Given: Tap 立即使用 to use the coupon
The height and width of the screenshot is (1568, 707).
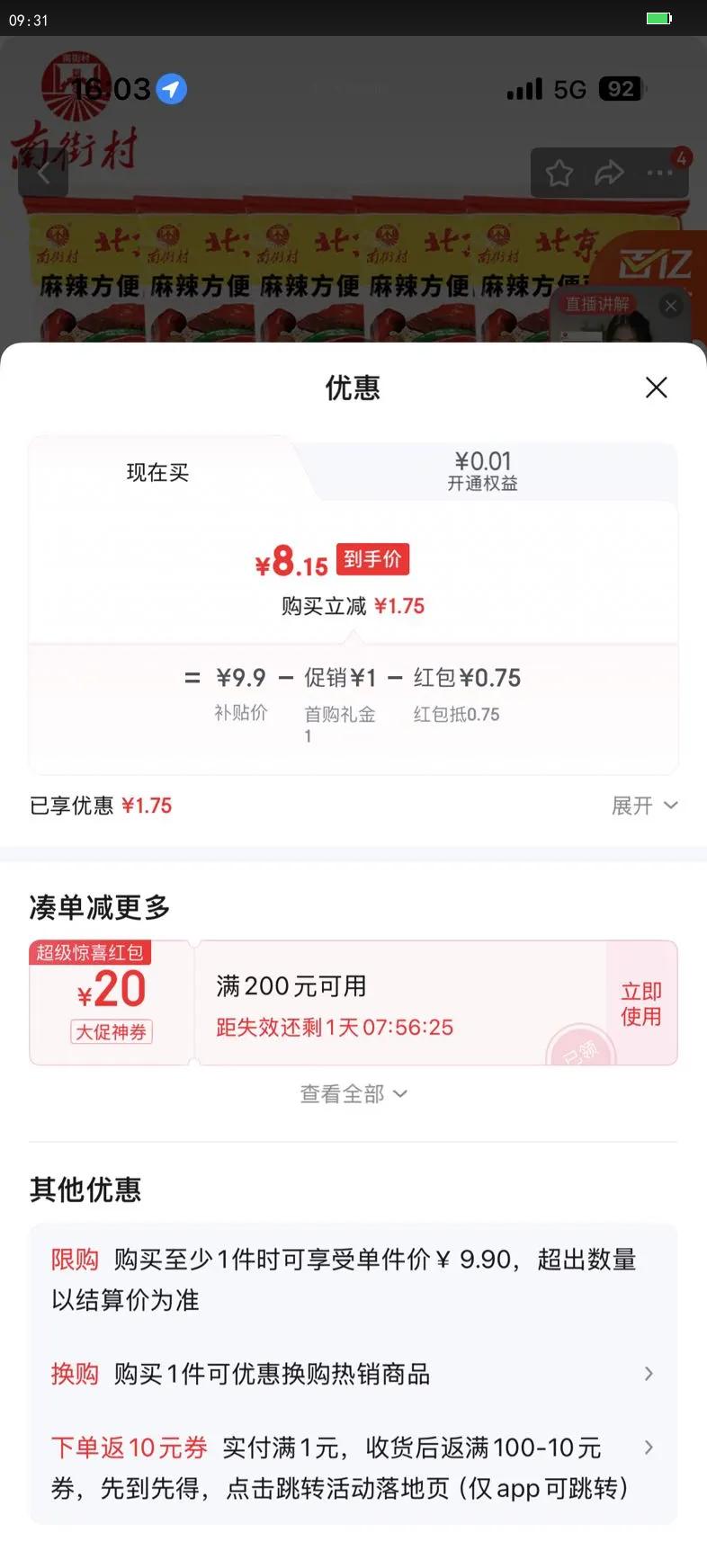Looking at the screenshot, I should 640,1003.
